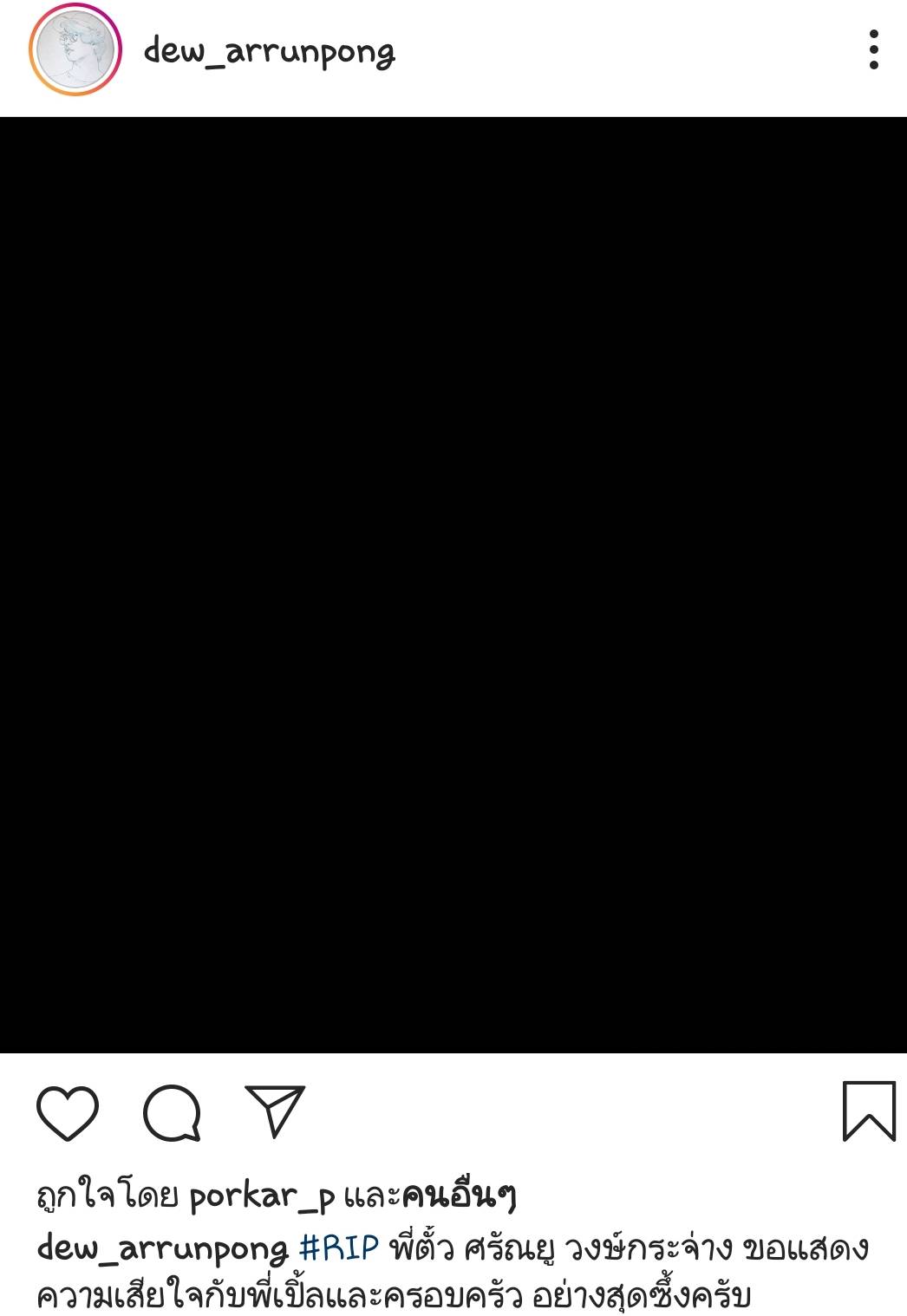The image size is (907, 1316).
Task: Open the post overflow menu
Action: [x=873, y=50]
